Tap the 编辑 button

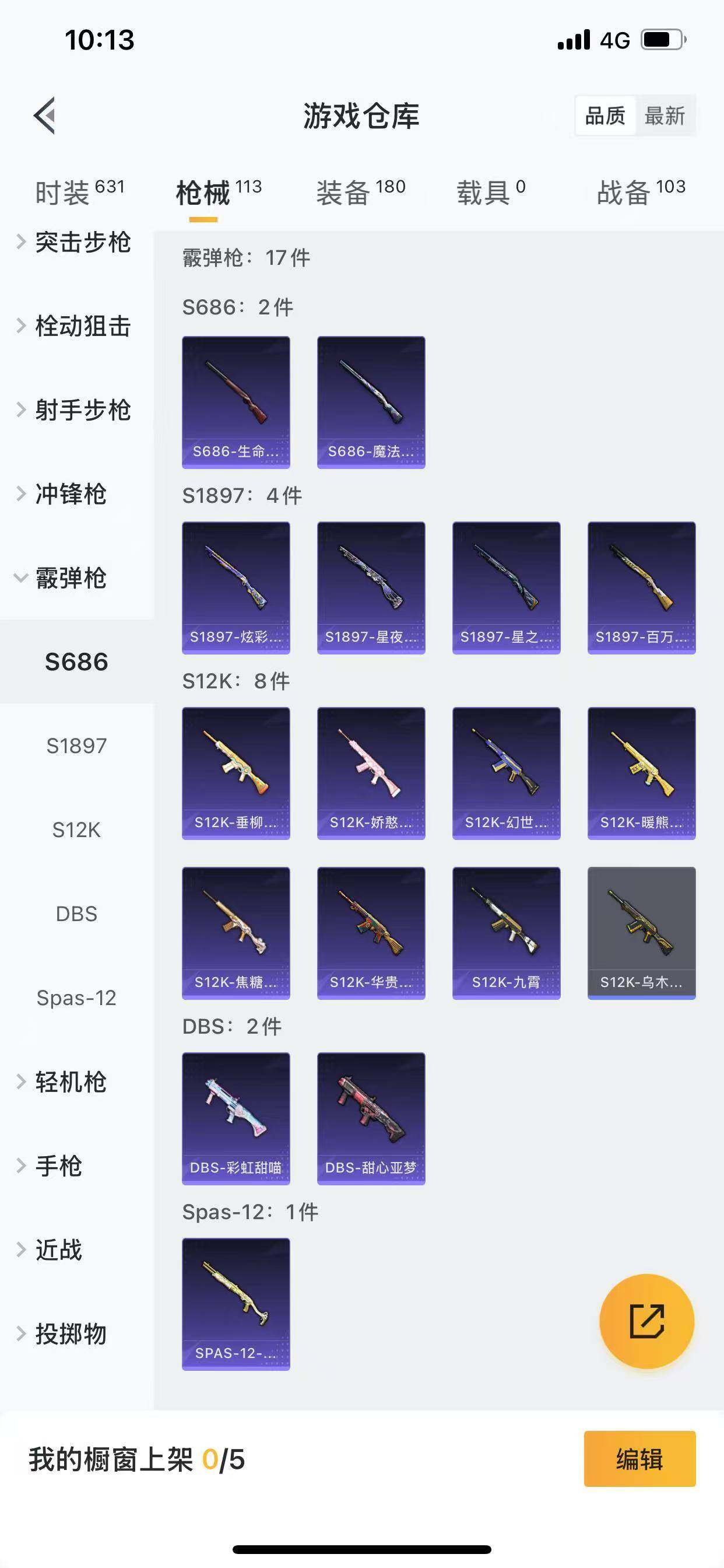point(639,1459)
